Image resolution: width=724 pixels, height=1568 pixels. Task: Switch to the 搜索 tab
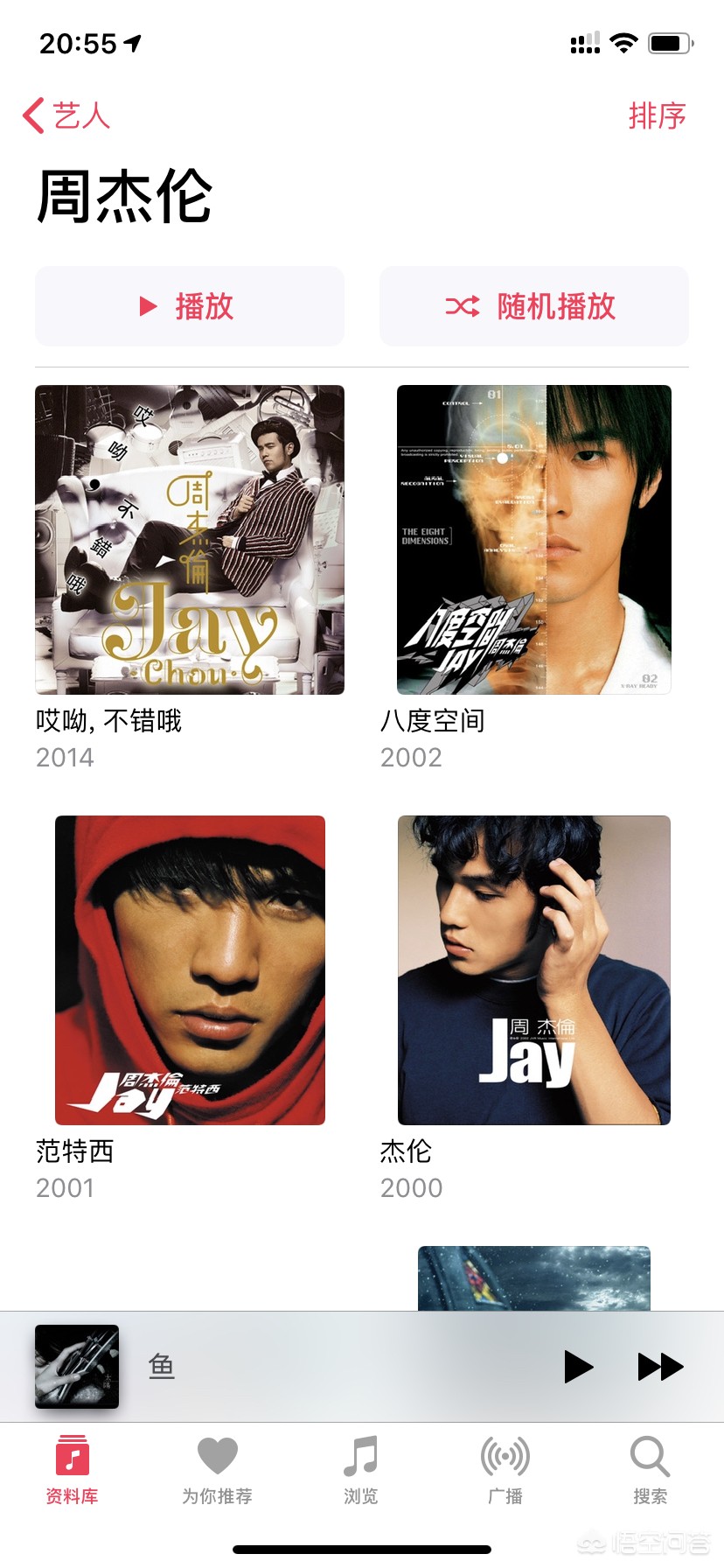coord(650,1470)
